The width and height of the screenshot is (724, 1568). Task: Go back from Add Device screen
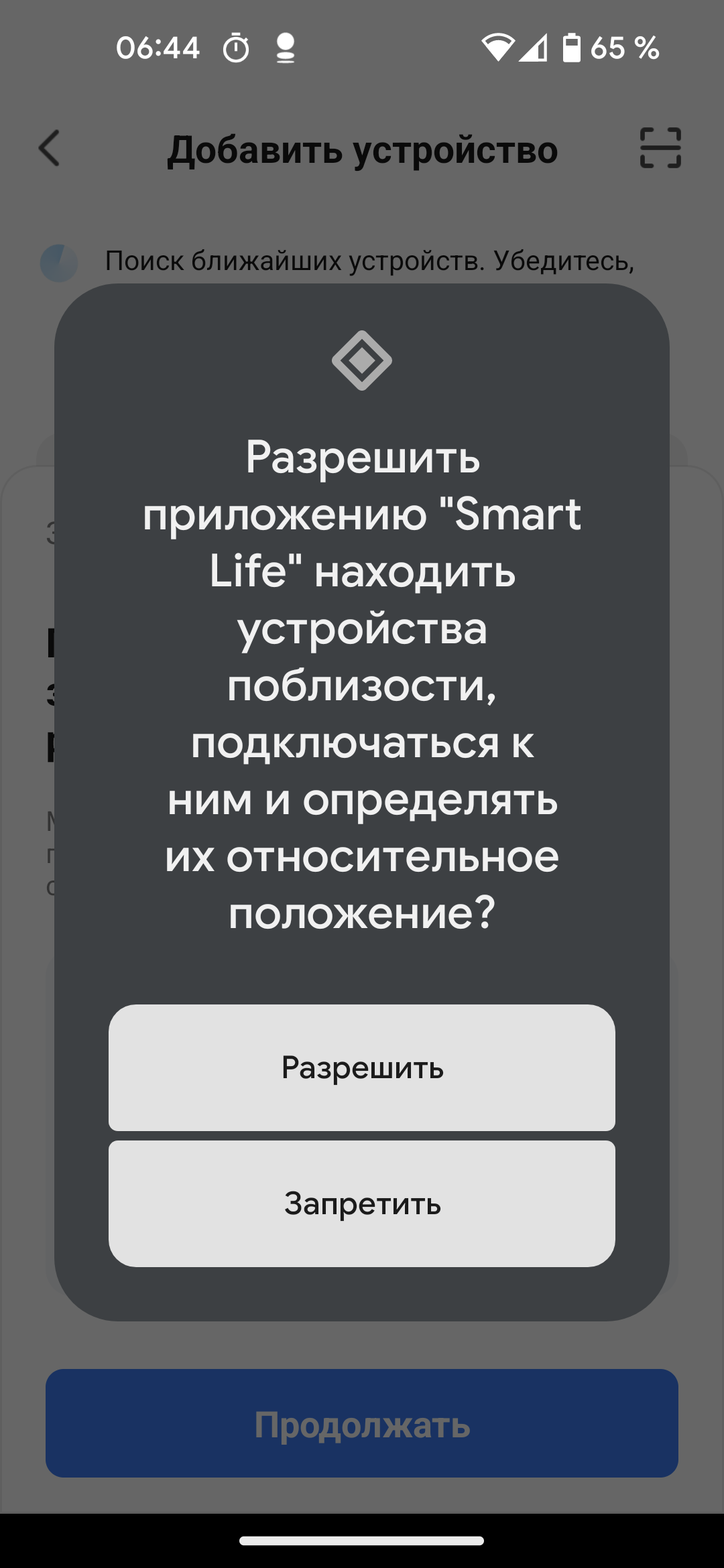50,148
